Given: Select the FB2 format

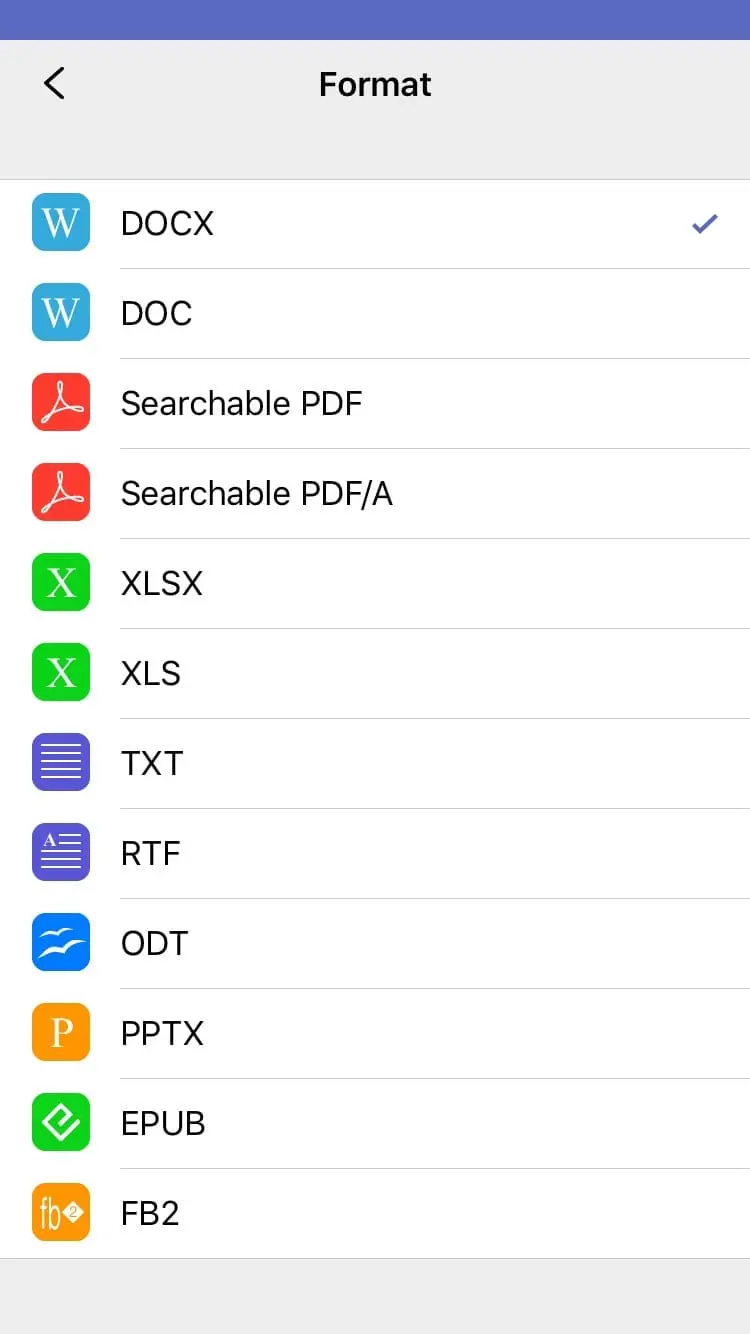Looking at the screenshot, I should (375, 1214).
